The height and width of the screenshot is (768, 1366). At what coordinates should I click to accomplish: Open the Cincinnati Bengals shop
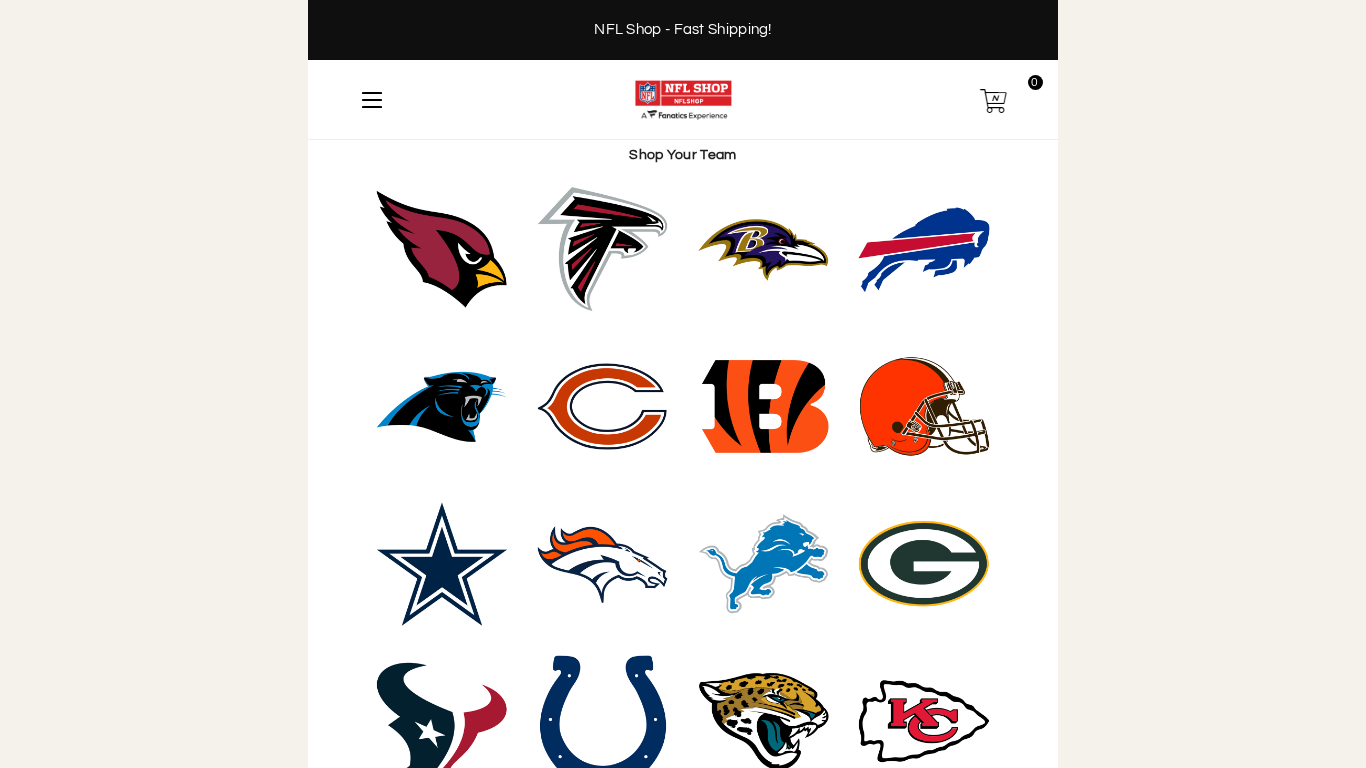[x=763, y=406]
